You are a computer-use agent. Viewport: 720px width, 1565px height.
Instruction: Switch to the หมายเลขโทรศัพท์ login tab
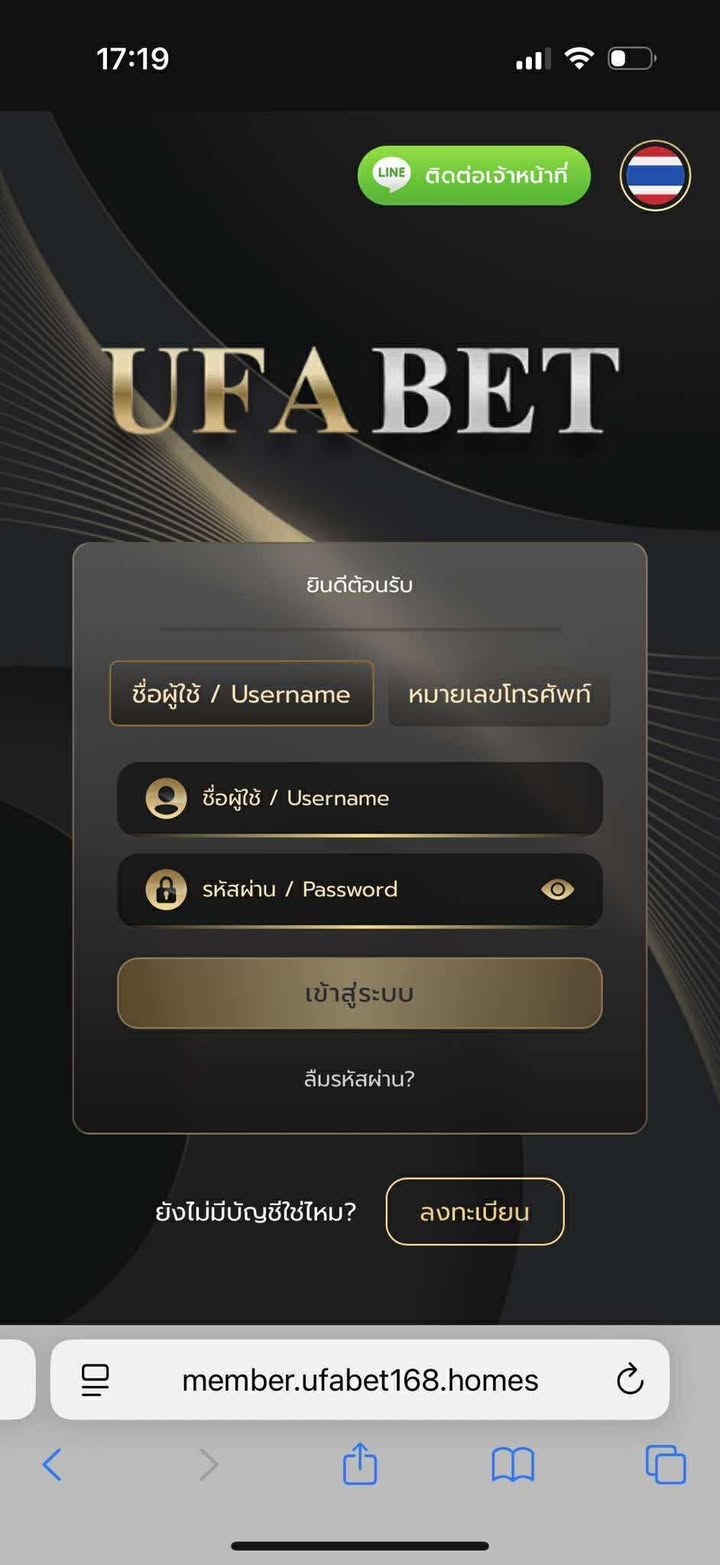pyautogui.click(x=499, y=693)
